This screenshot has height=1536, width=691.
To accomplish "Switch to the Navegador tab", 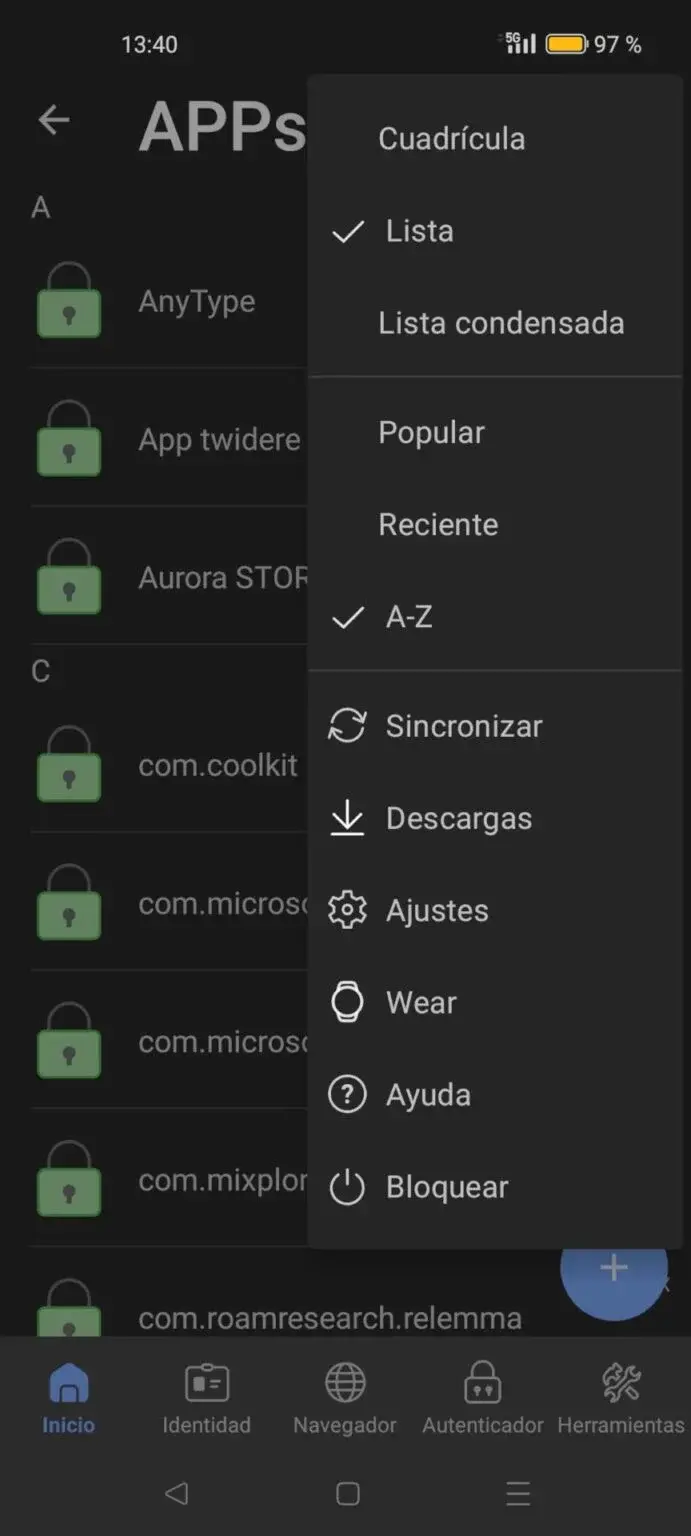I will click(x=345, y=1400).
